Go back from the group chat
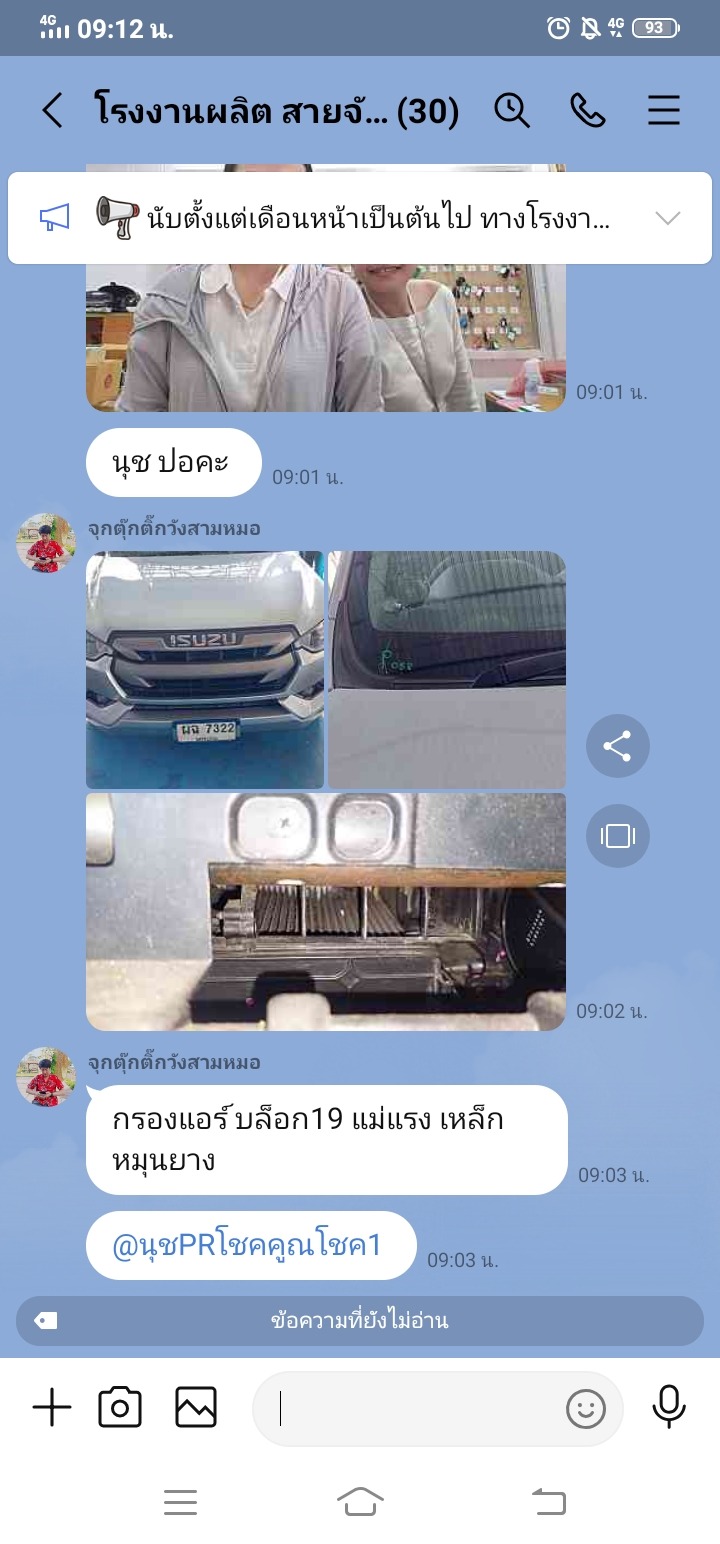720x1544 pixels. (52, 111)
